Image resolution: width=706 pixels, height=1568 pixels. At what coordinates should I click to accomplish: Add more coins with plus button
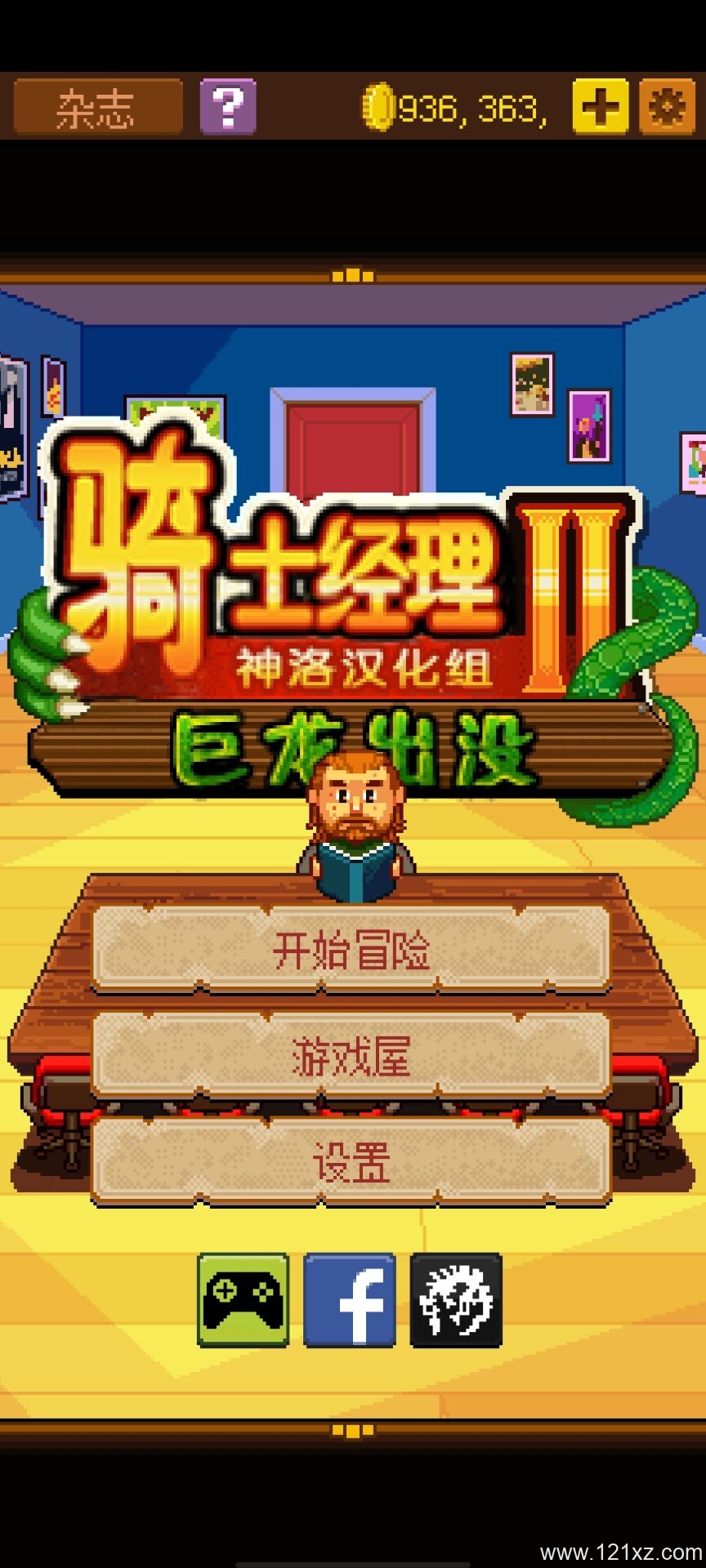[601, 106]
